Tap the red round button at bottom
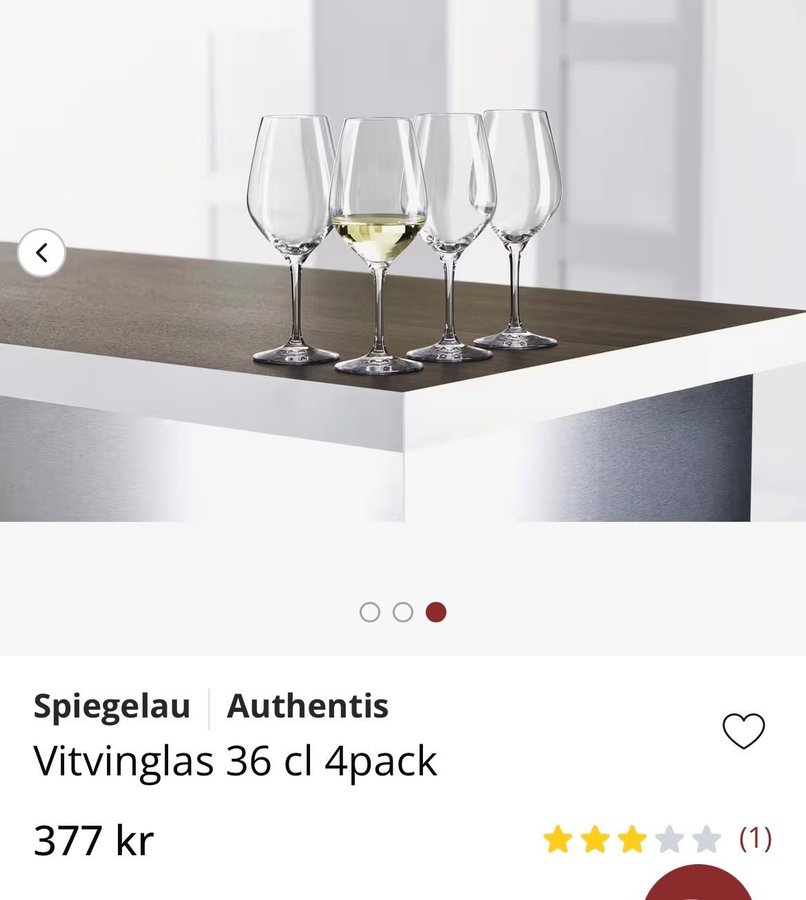This screenshot has width=806, height=900. point(698,884)
